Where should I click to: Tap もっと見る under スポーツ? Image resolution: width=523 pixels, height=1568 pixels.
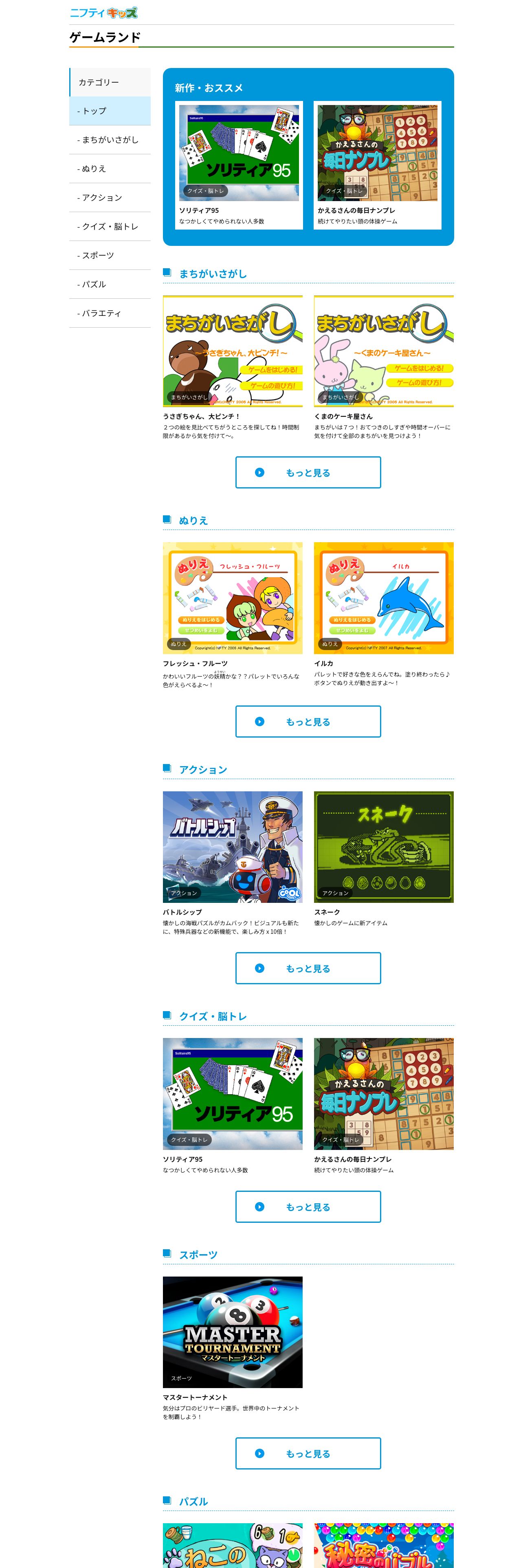pos(308,1454)
